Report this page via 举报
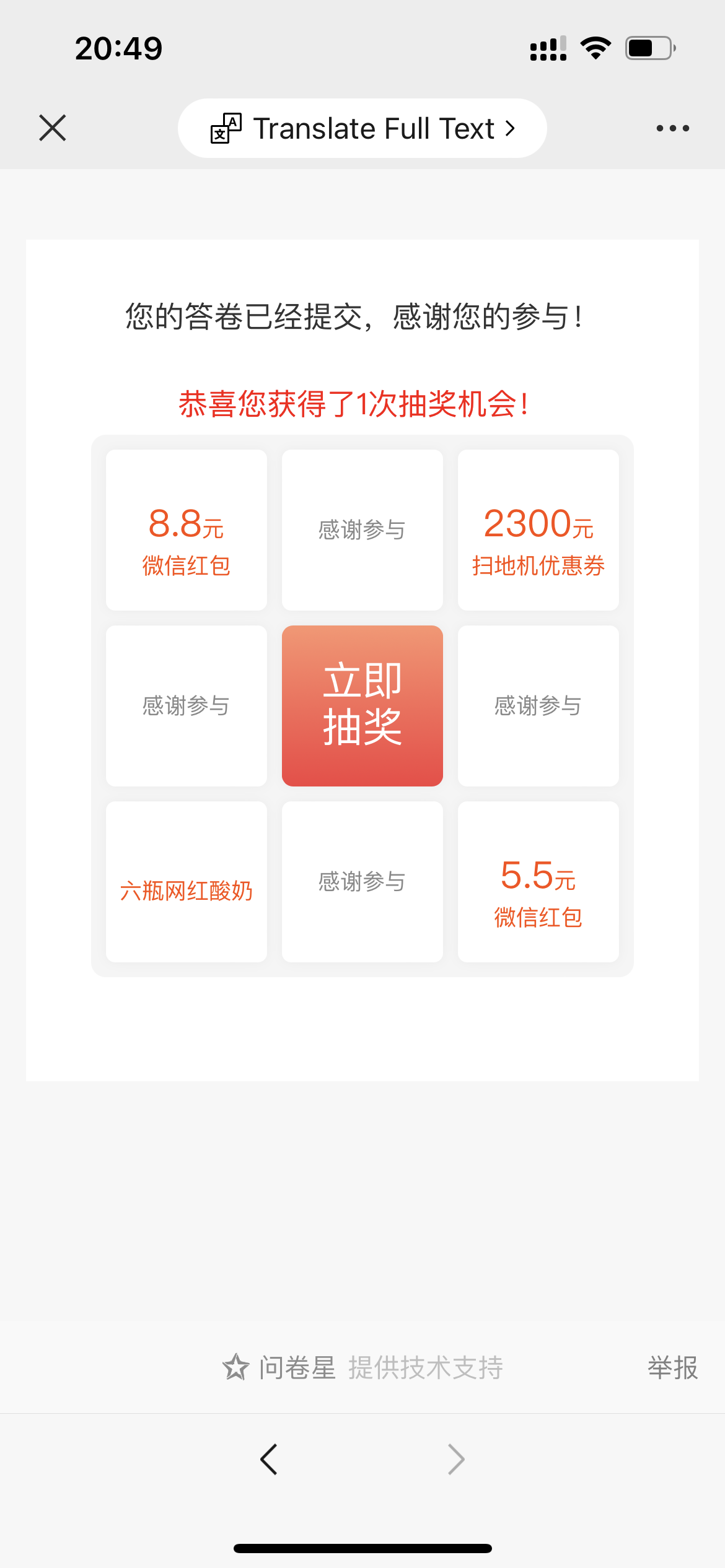Screen dimensions: 725x1568 pos(672,1368)
